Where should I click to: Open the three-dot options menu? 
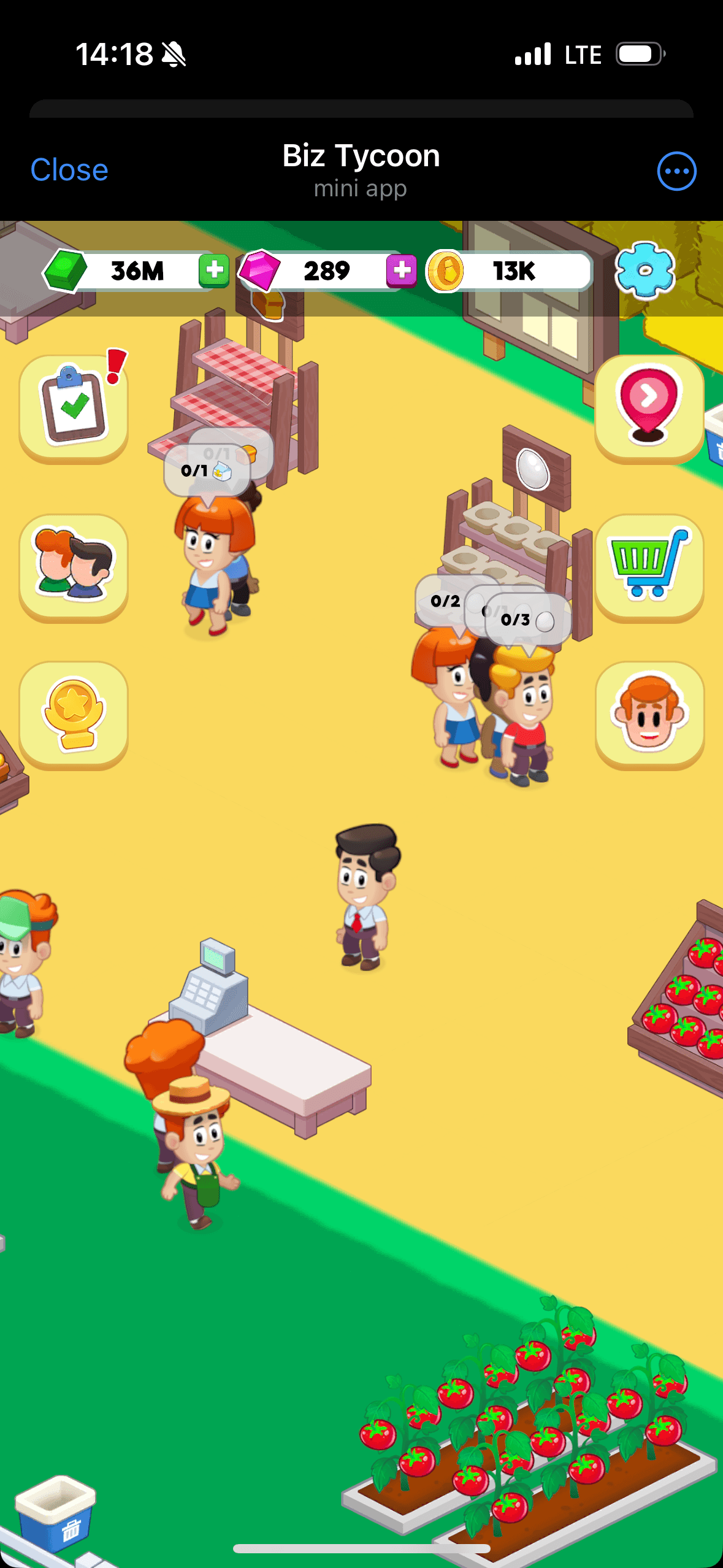tap(676, 171)
